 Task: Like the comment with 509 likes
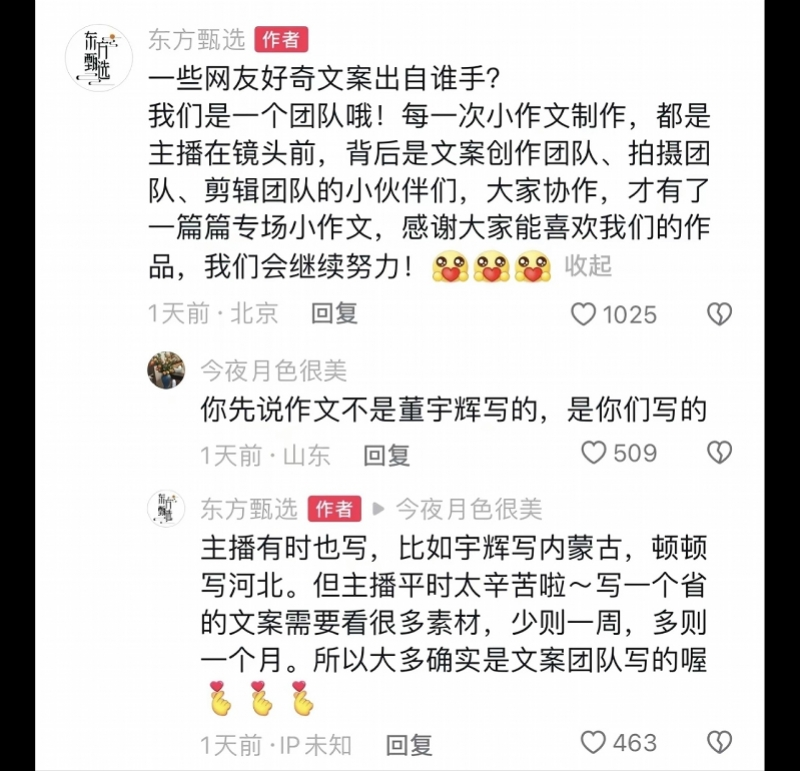pos(595,454)
